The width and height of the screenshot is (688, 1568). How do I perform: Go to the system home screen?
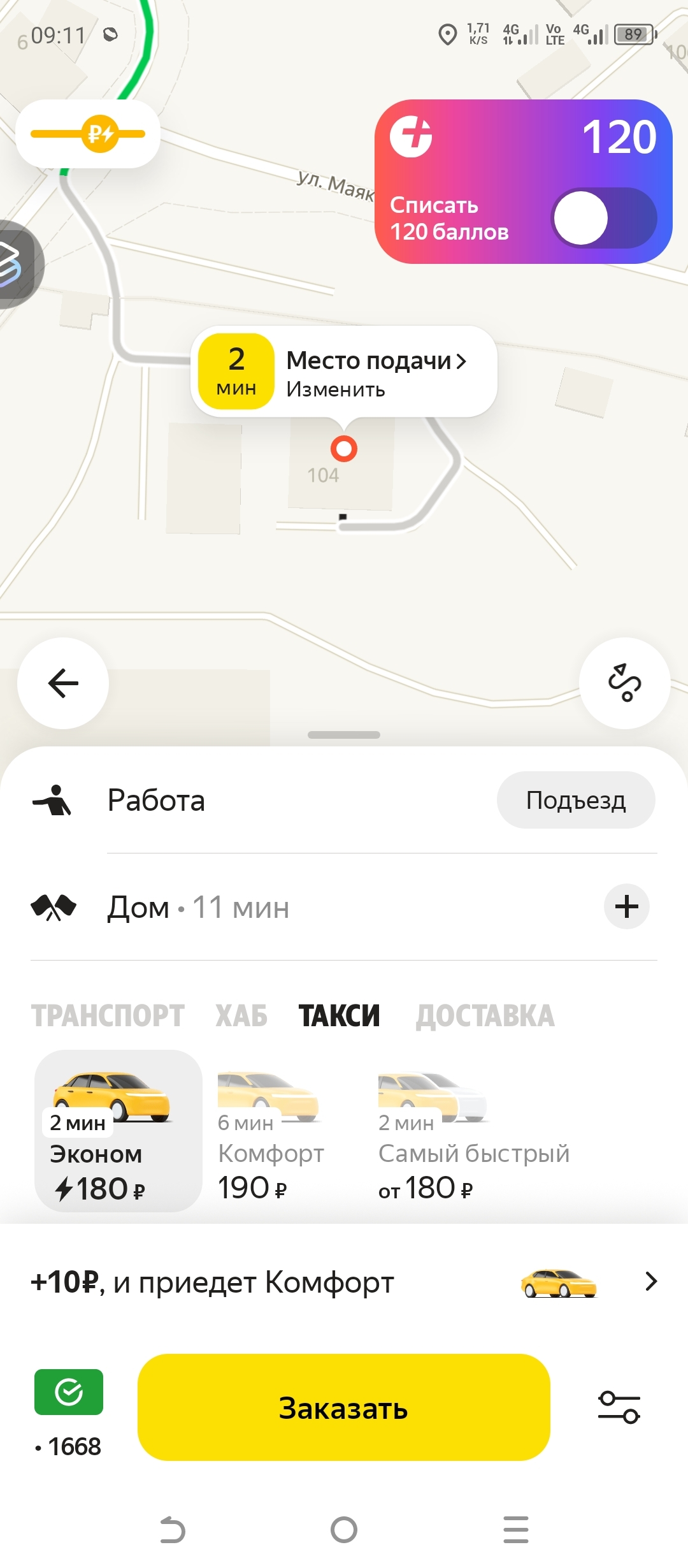coord(344,1530)
